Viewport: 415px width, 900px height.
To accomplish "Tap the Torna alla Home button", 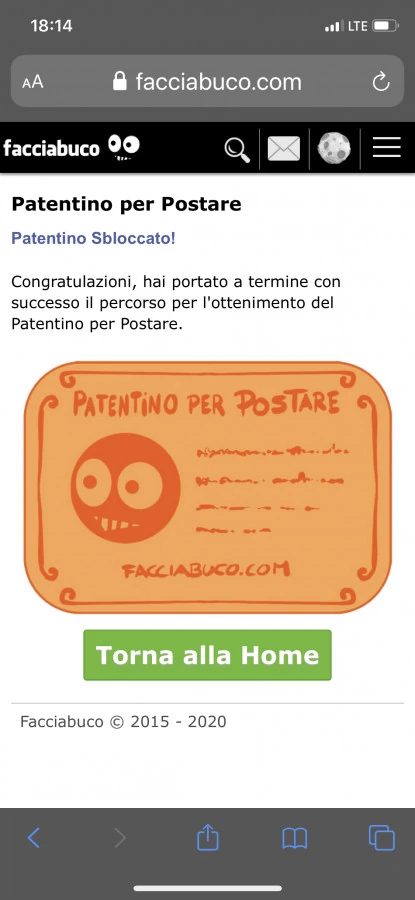I will [207, 655].
